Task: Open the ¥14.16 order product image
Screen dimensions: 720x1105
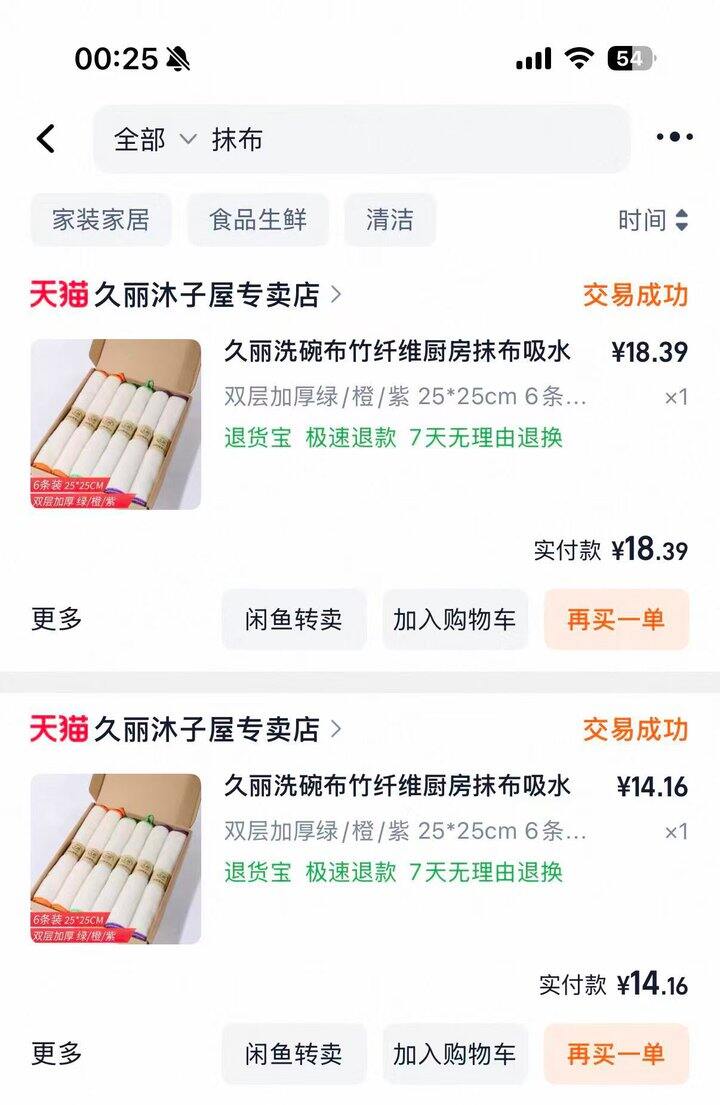Action: pos(116,859)
